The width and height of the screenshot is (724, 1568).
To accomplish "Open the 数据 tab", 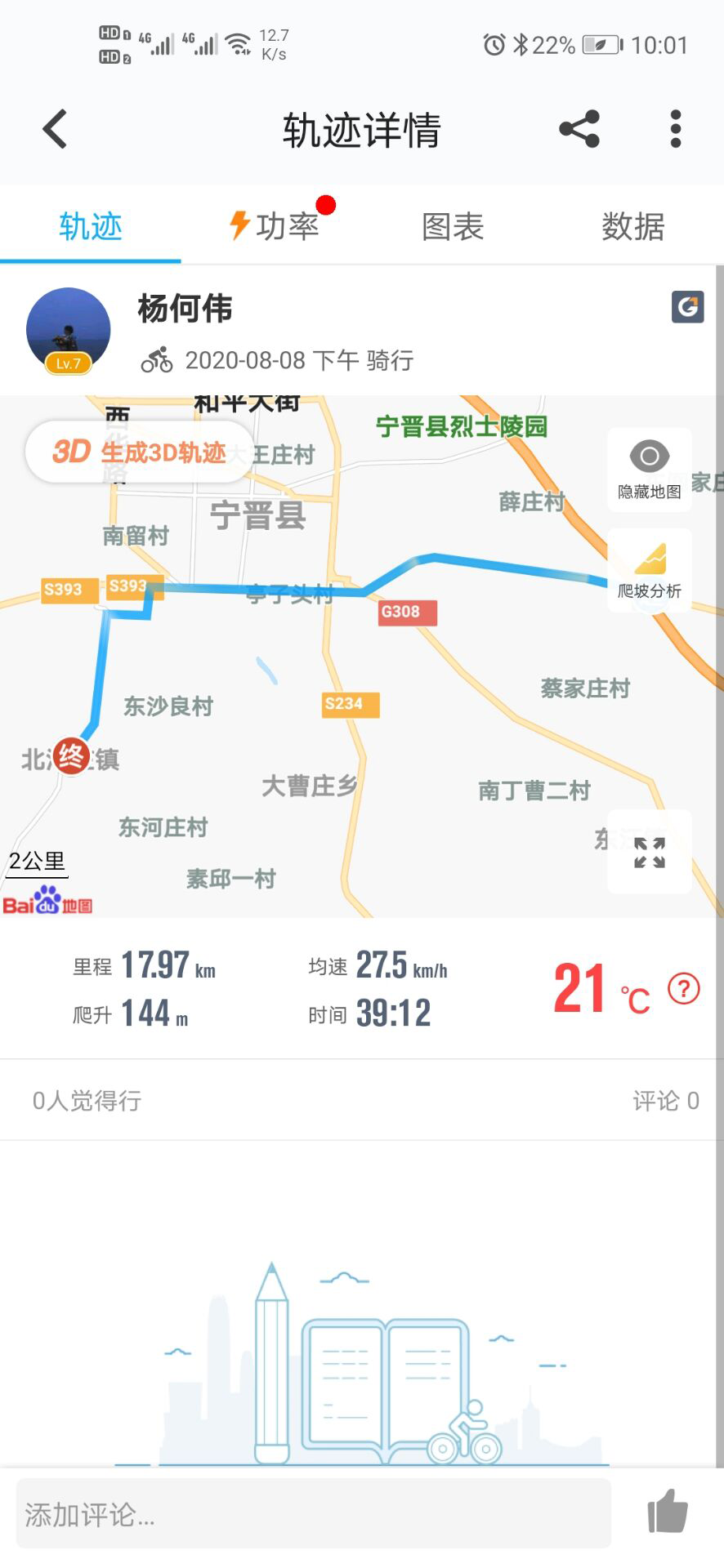I will (x=633, y=226).
